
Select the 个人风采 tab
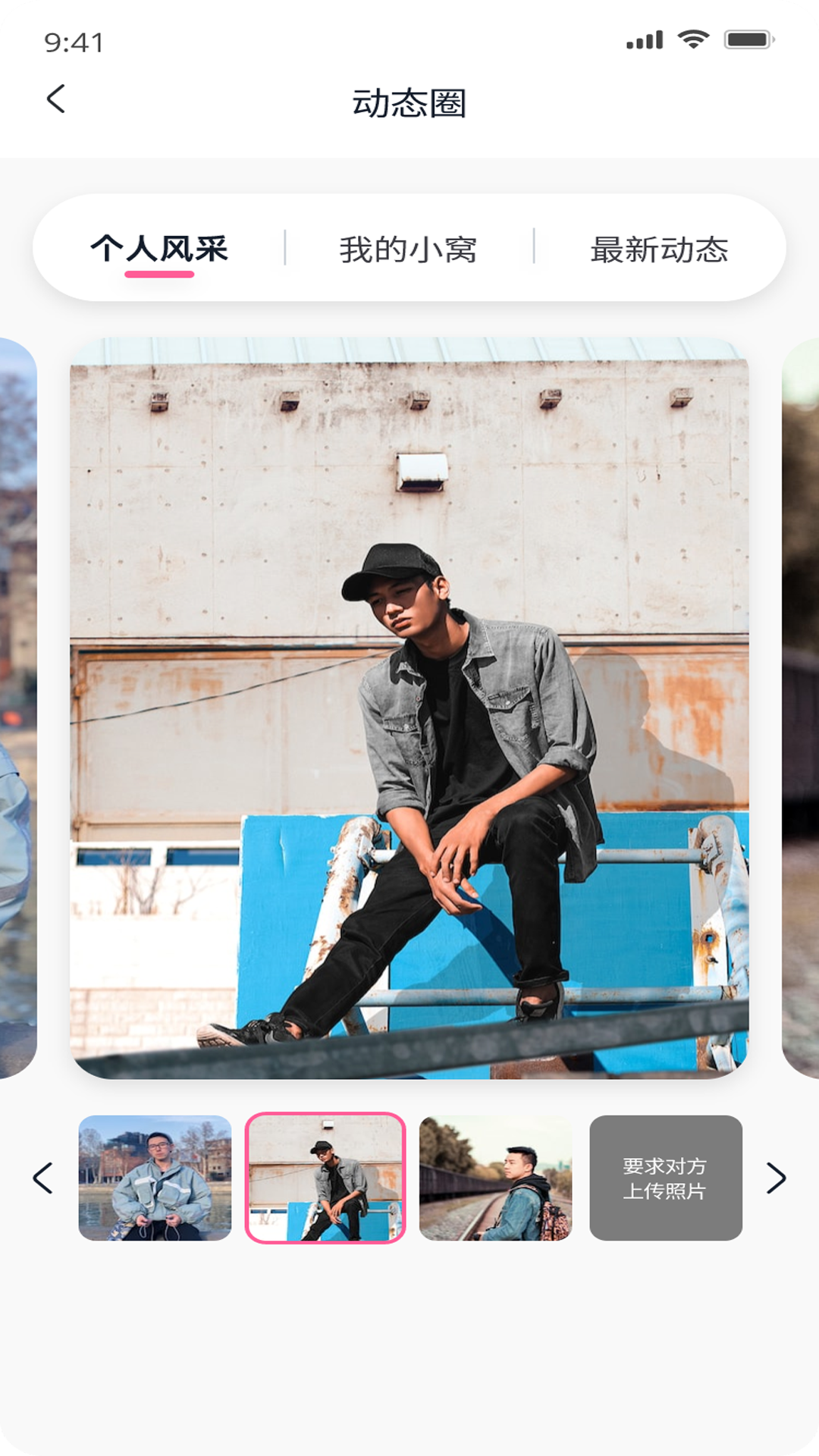[159, 249]
